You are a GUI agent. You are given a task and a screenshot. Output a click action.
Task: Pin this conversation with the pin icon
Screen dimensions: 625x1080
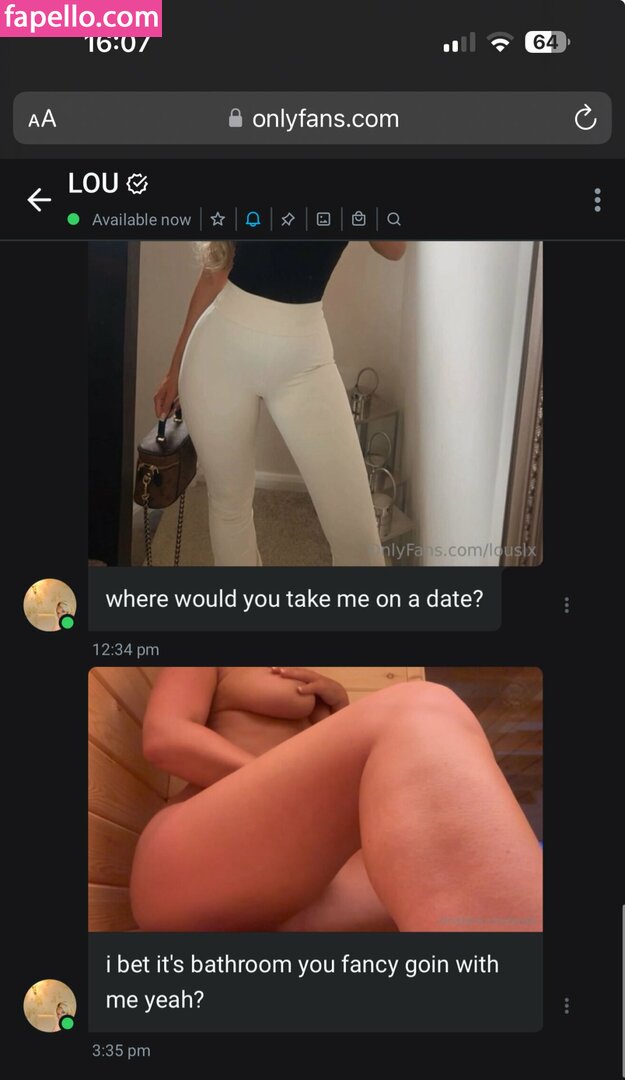pyautogui.click(x=288, y=219)
